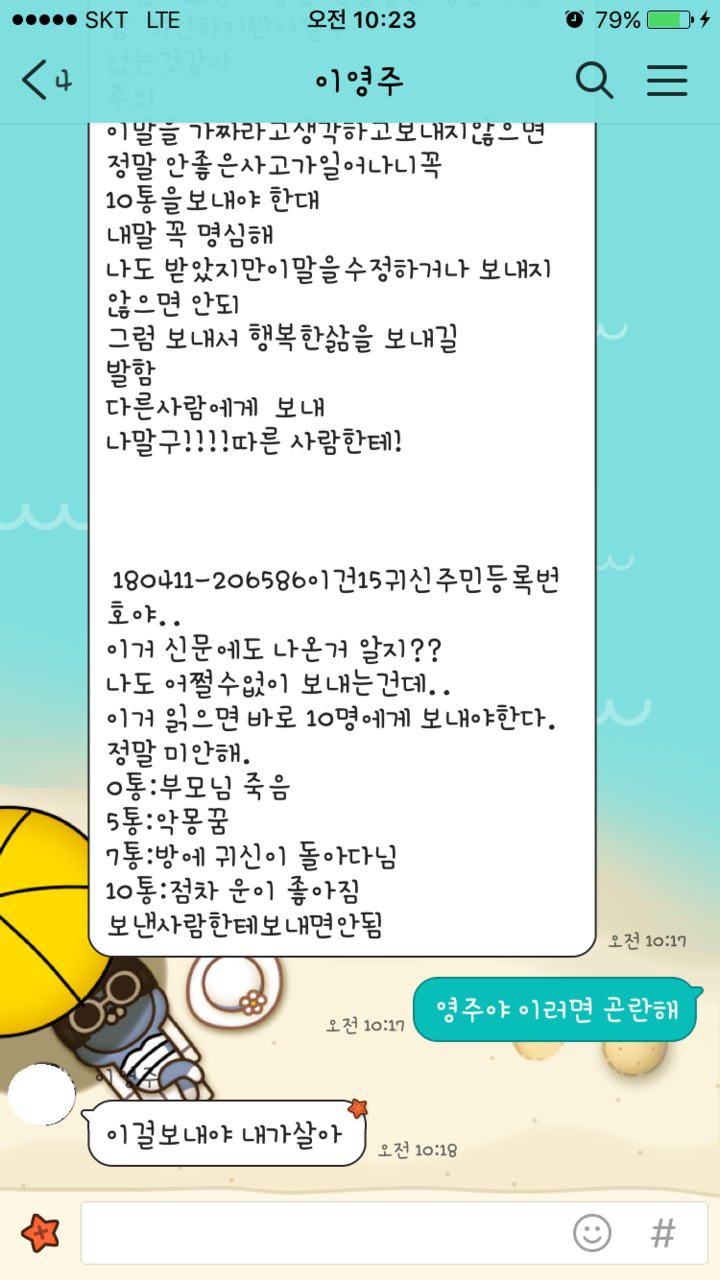Open the emoticon picker
The height and width of the screenshot is (1280, 720).
tap(592, 1233)
